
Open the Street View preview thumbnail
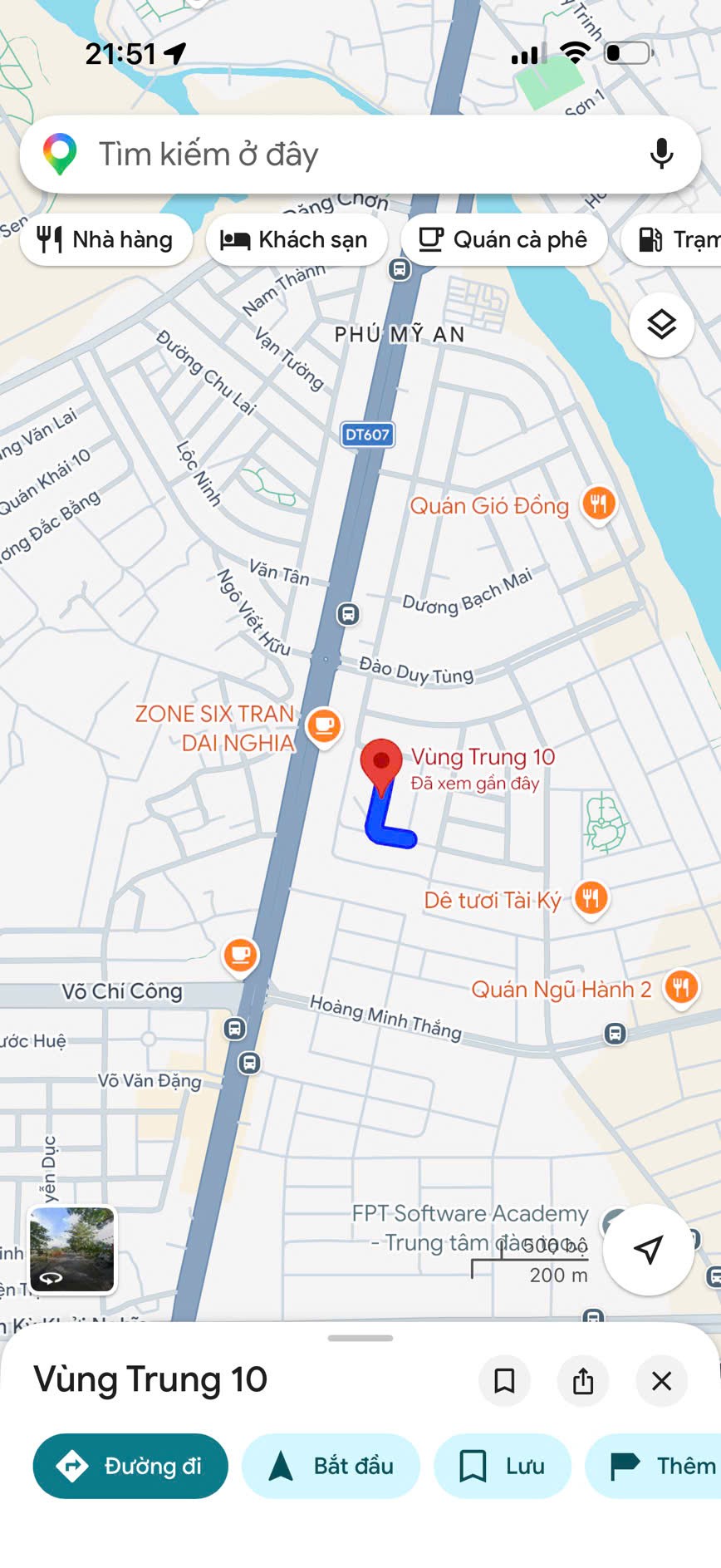(71, 1251)
